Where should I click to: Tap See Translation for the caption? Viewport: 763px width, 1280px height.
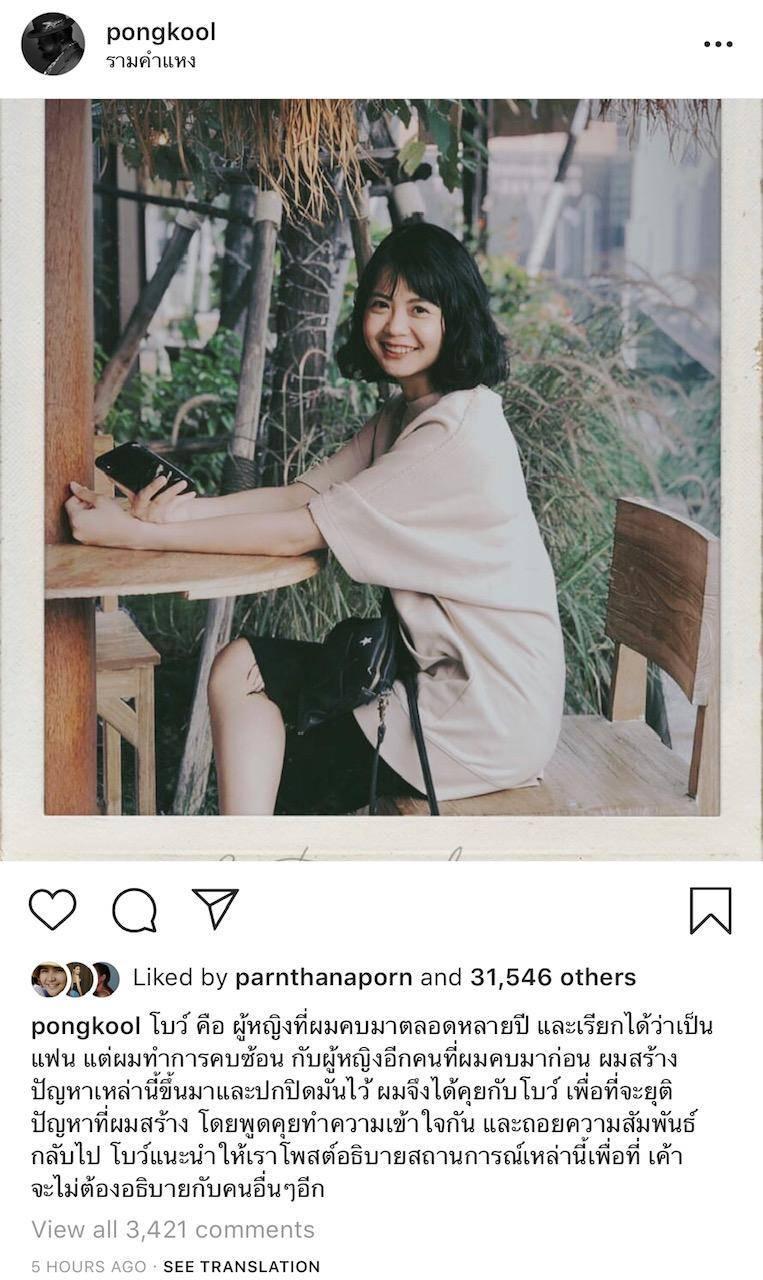[x=242, y=1266]
